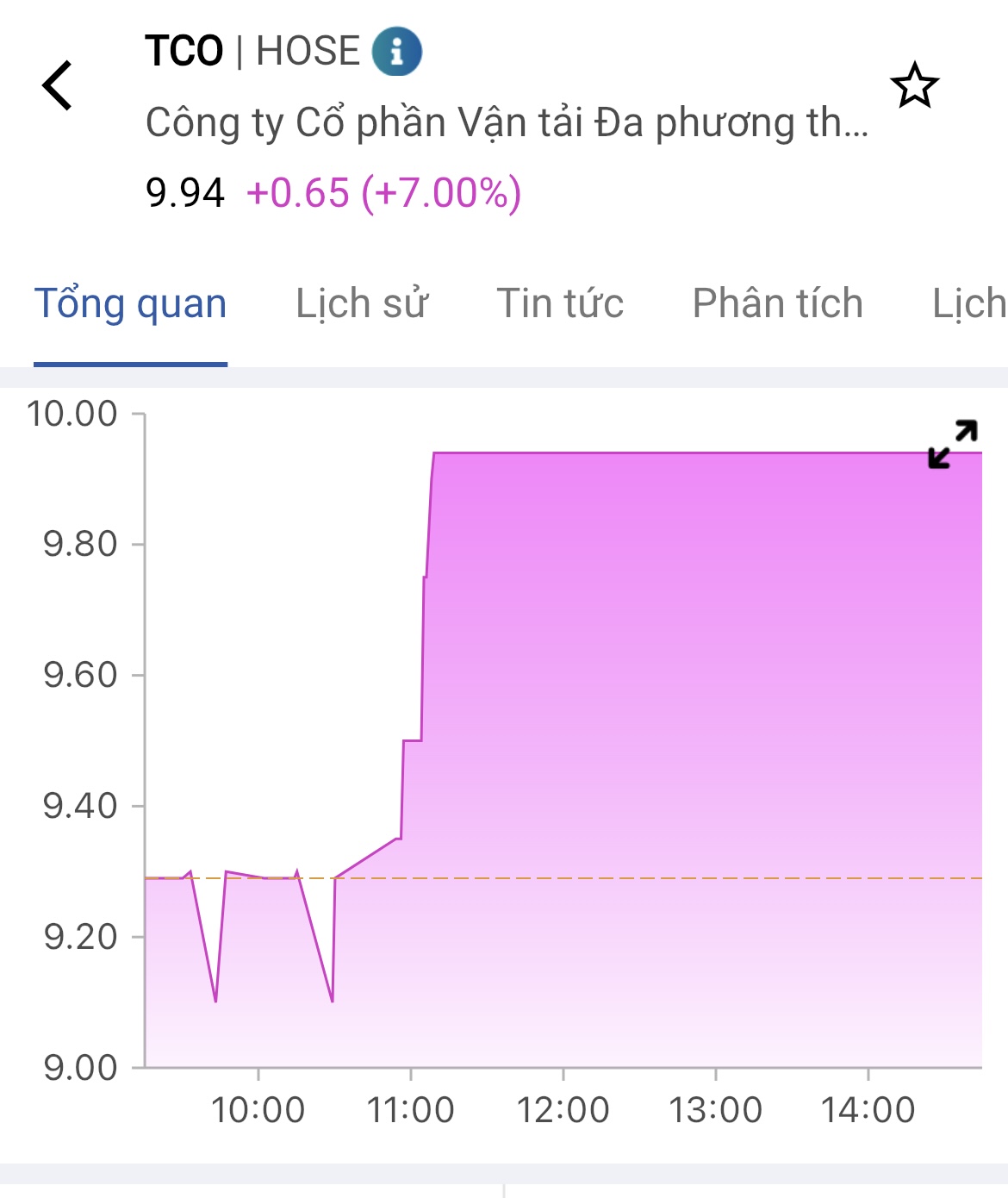View the Phân tích tab

click(777, 304)
